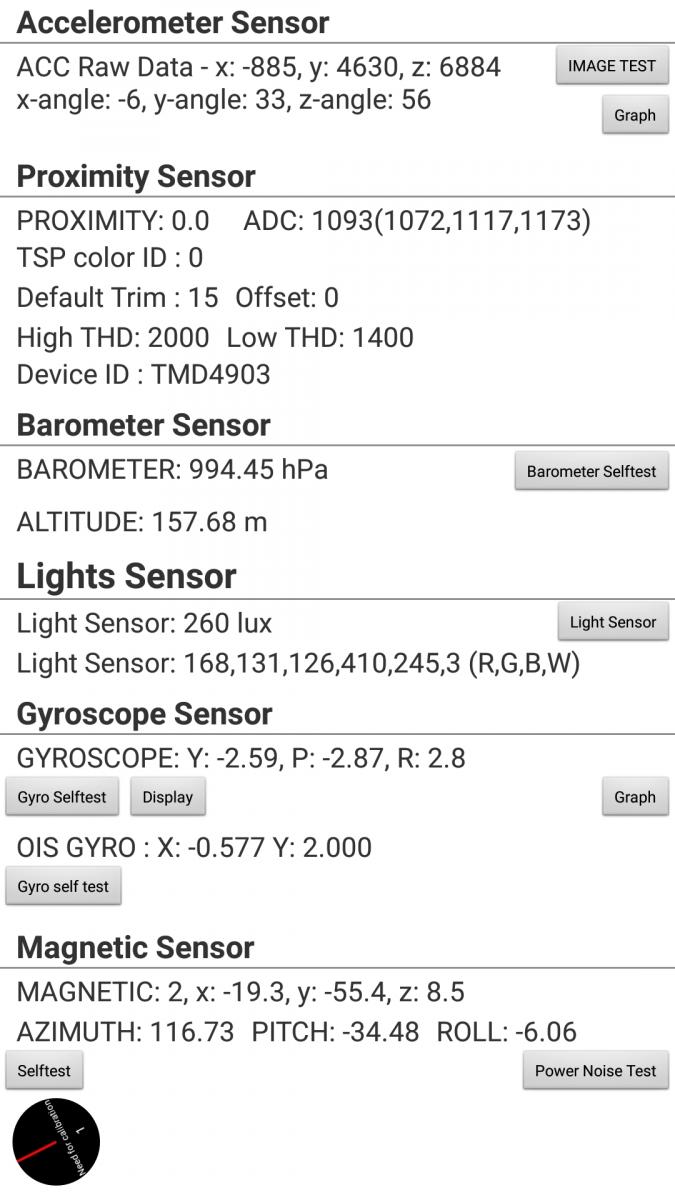Viewport: 675px width, 1200px height.
Task: Open the Light Sensor button
Action: (x=612, y=622)
